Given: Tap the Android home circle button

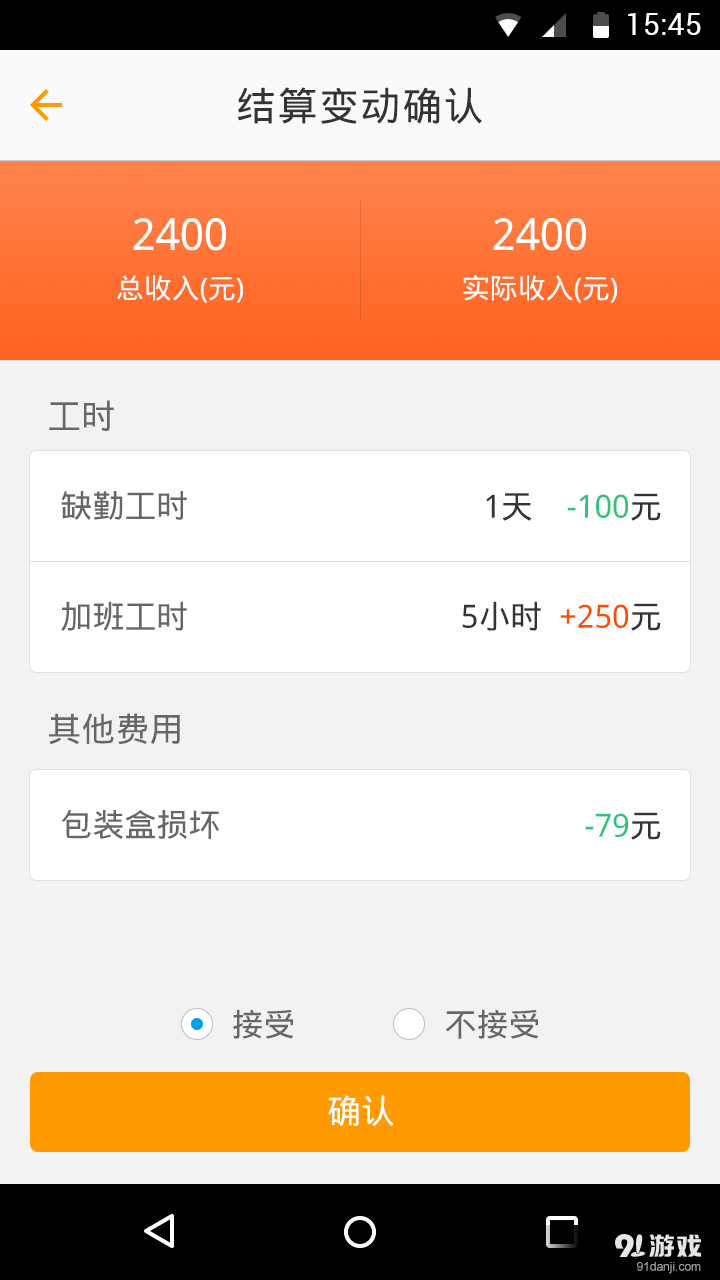Looking at the screenshot, I should 359,1231.
